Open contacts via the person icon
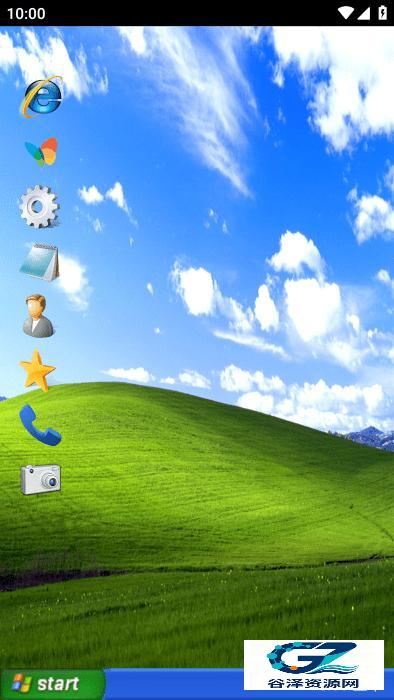Viewport: 394px width, 700px height. pyautogui.click(x=38, y=316)
